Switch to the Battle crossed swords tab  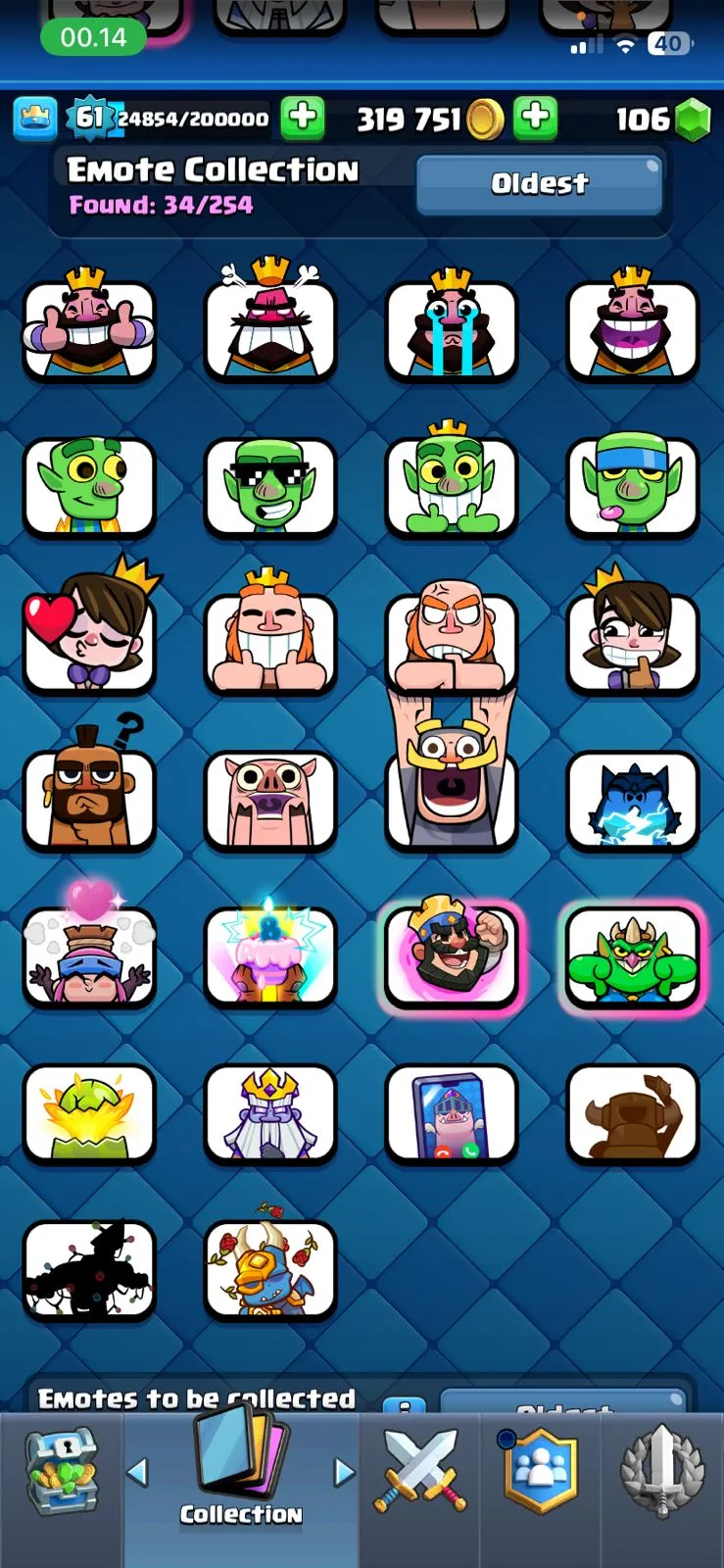pos(419,1471)
